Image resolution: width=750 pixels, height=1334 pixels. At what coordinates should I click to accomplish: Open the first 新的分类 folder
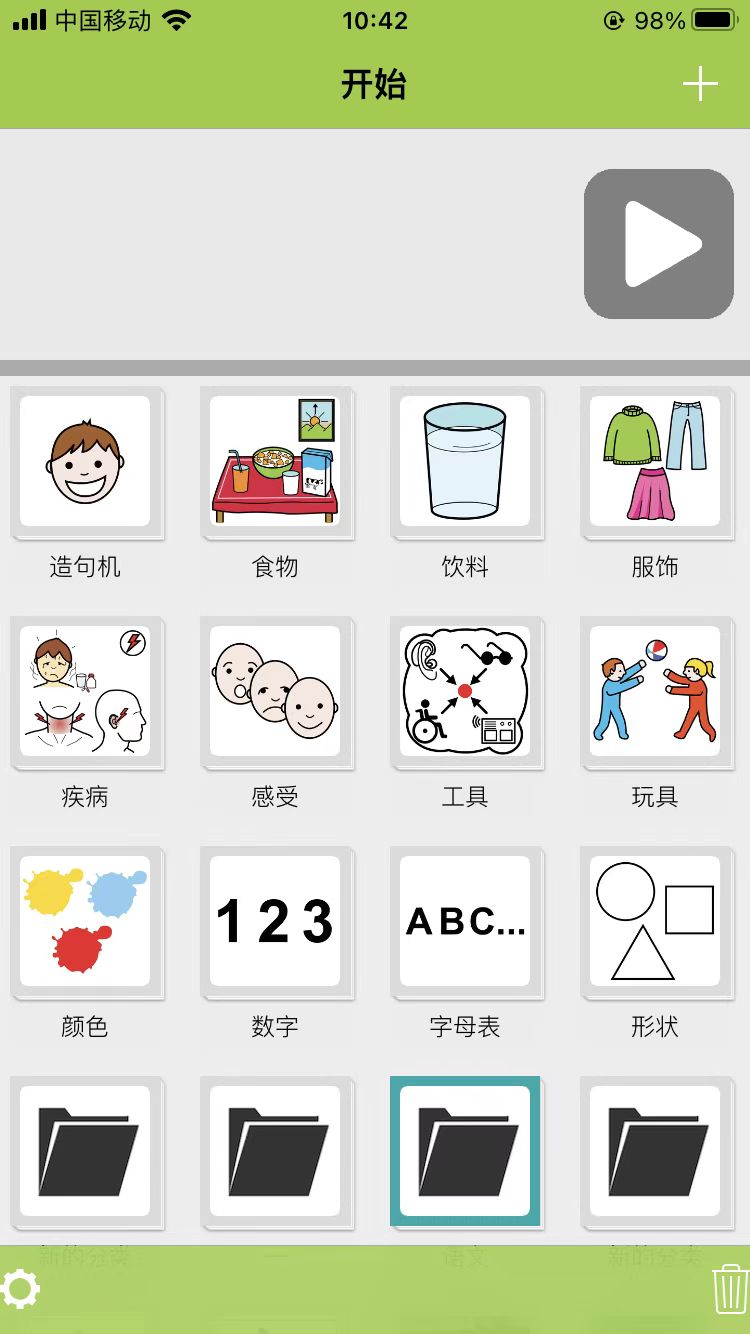coord(86,1150)
